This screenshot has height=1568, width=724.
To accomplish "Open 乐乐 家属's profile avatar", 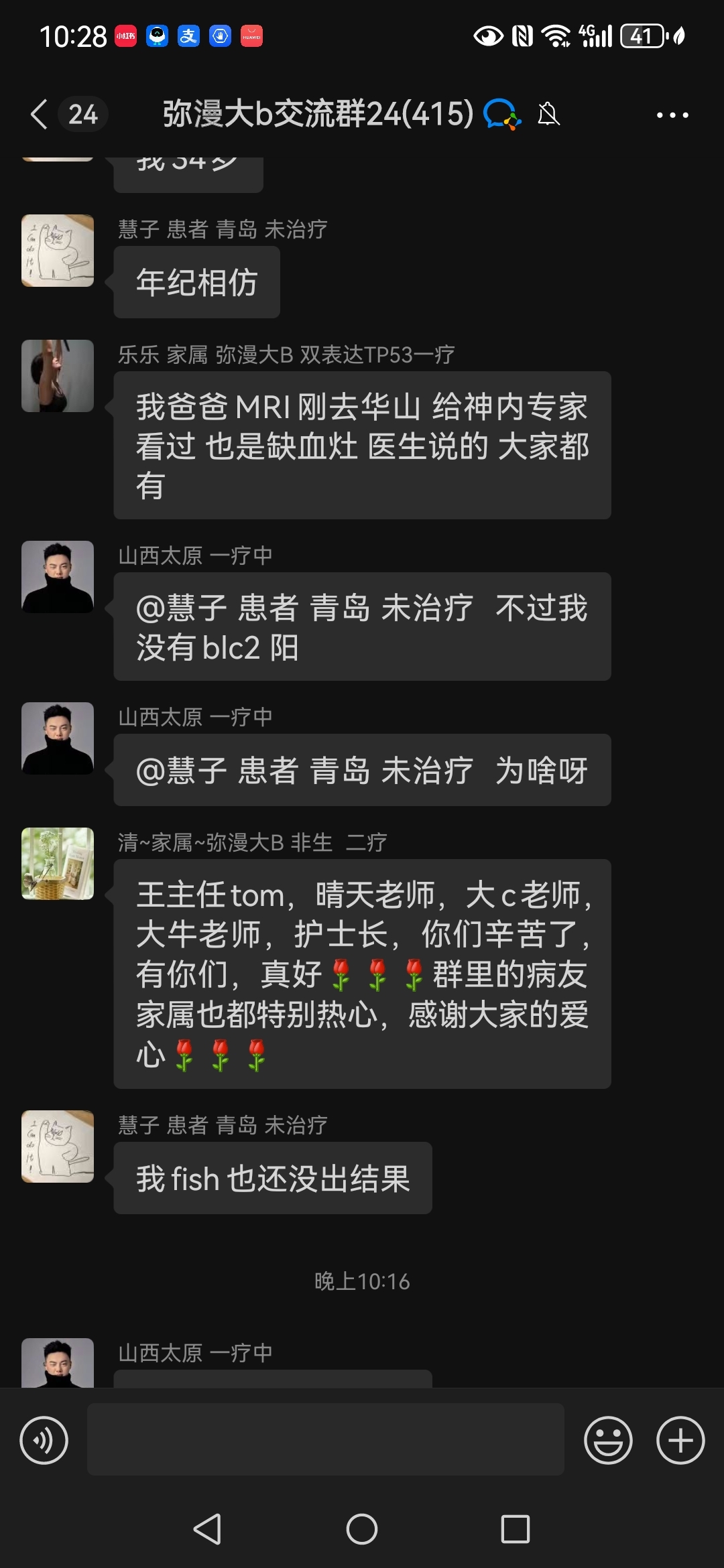I will (58, 376).
